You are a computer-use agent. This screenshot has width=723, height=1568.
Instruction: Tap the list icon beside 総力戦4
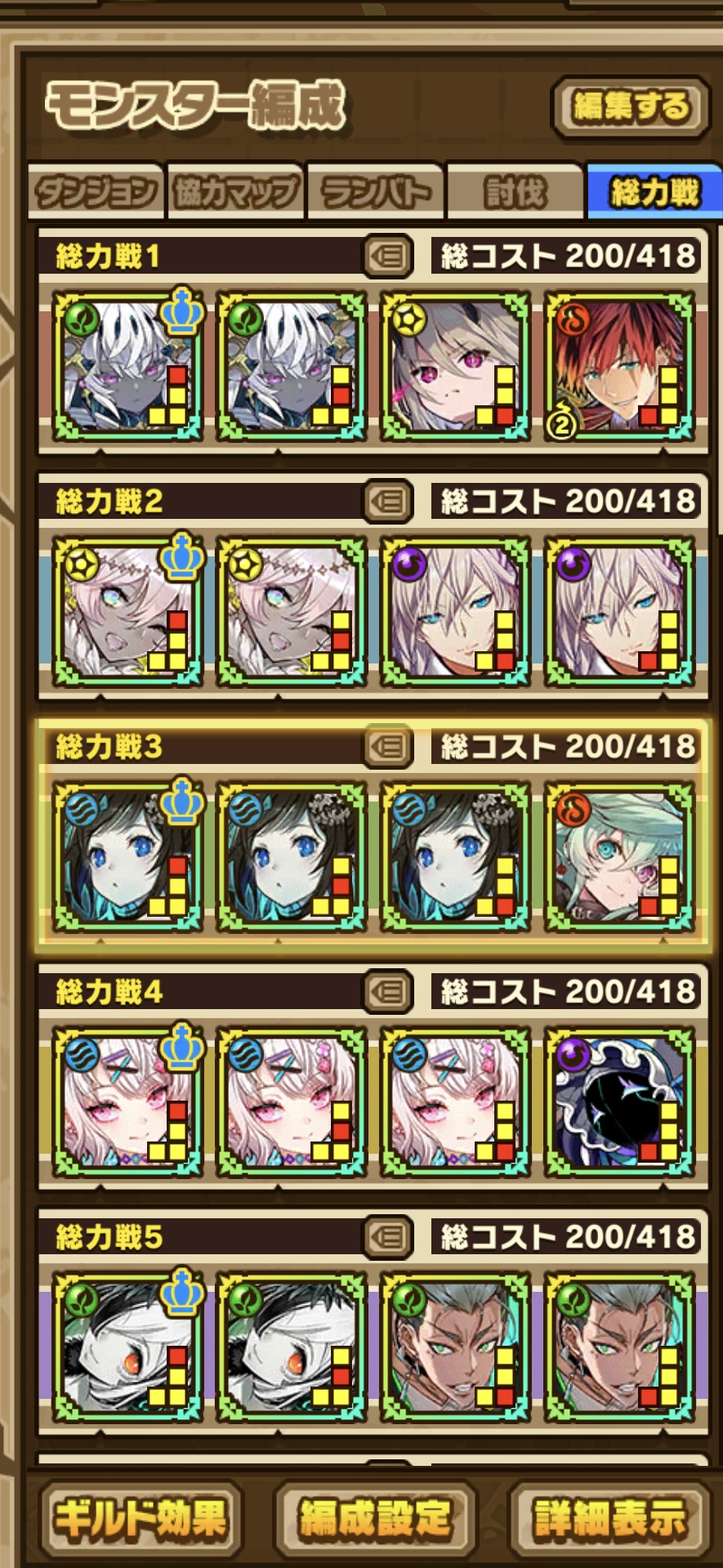tap(388, 991)
